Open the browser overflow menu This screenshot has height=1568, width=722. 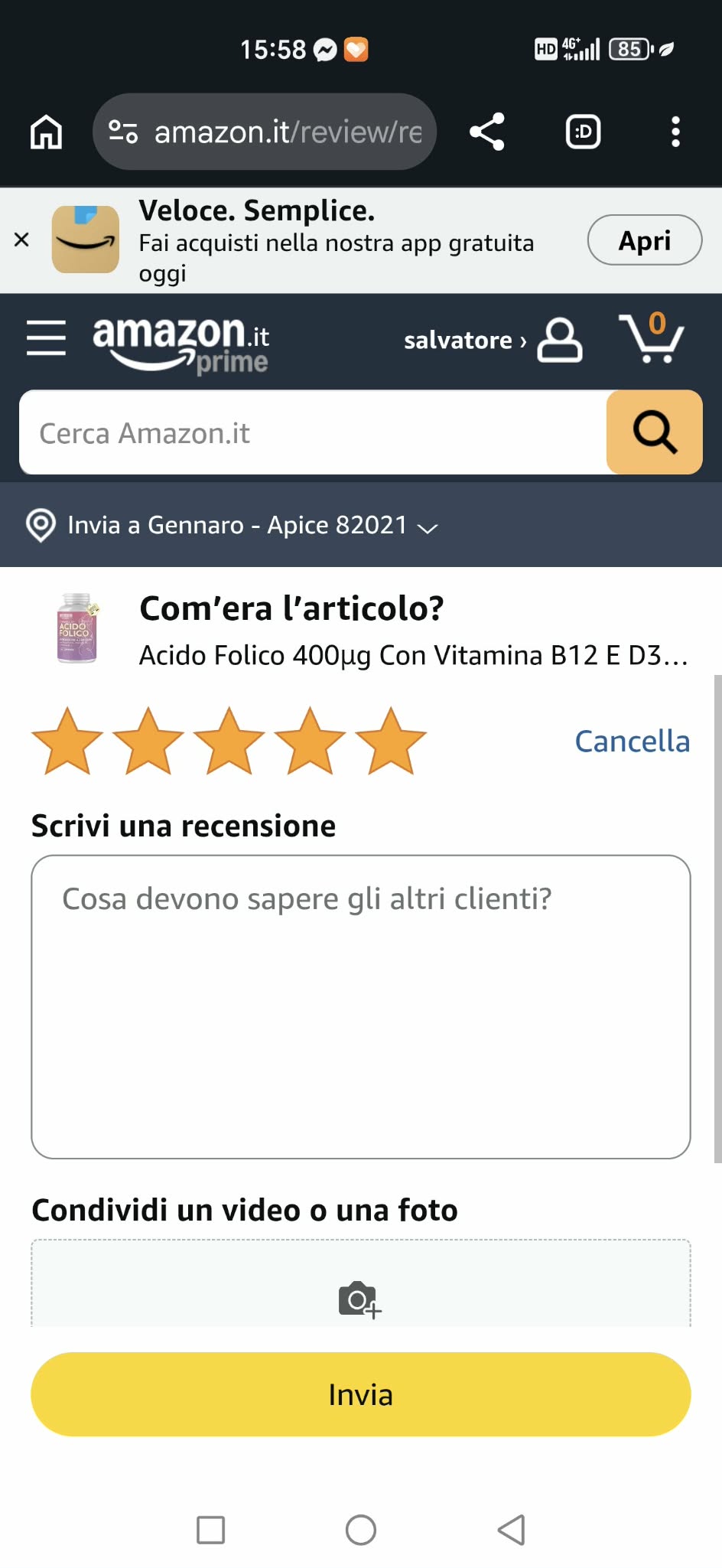click(x=675, y=132)
